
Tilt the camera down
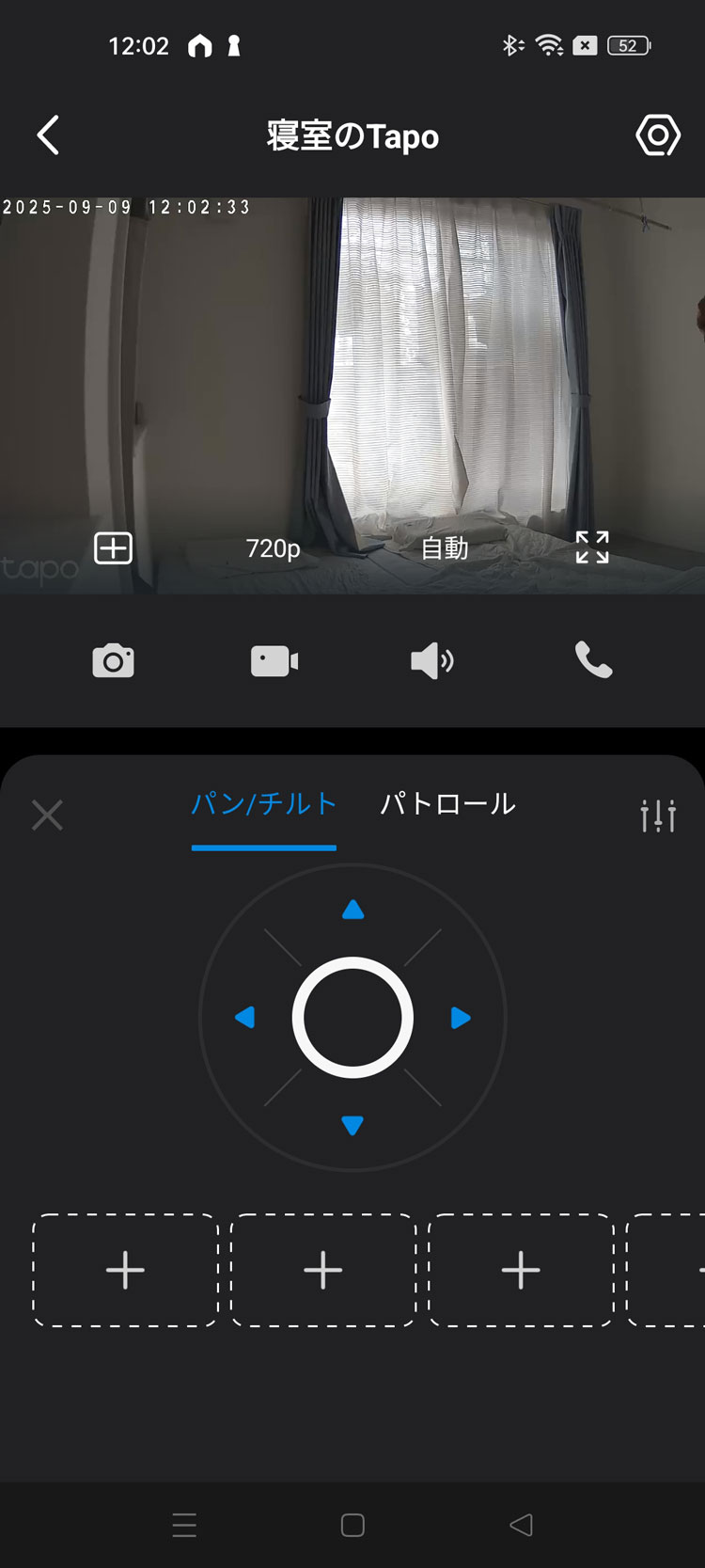(x=352, y=1125)
